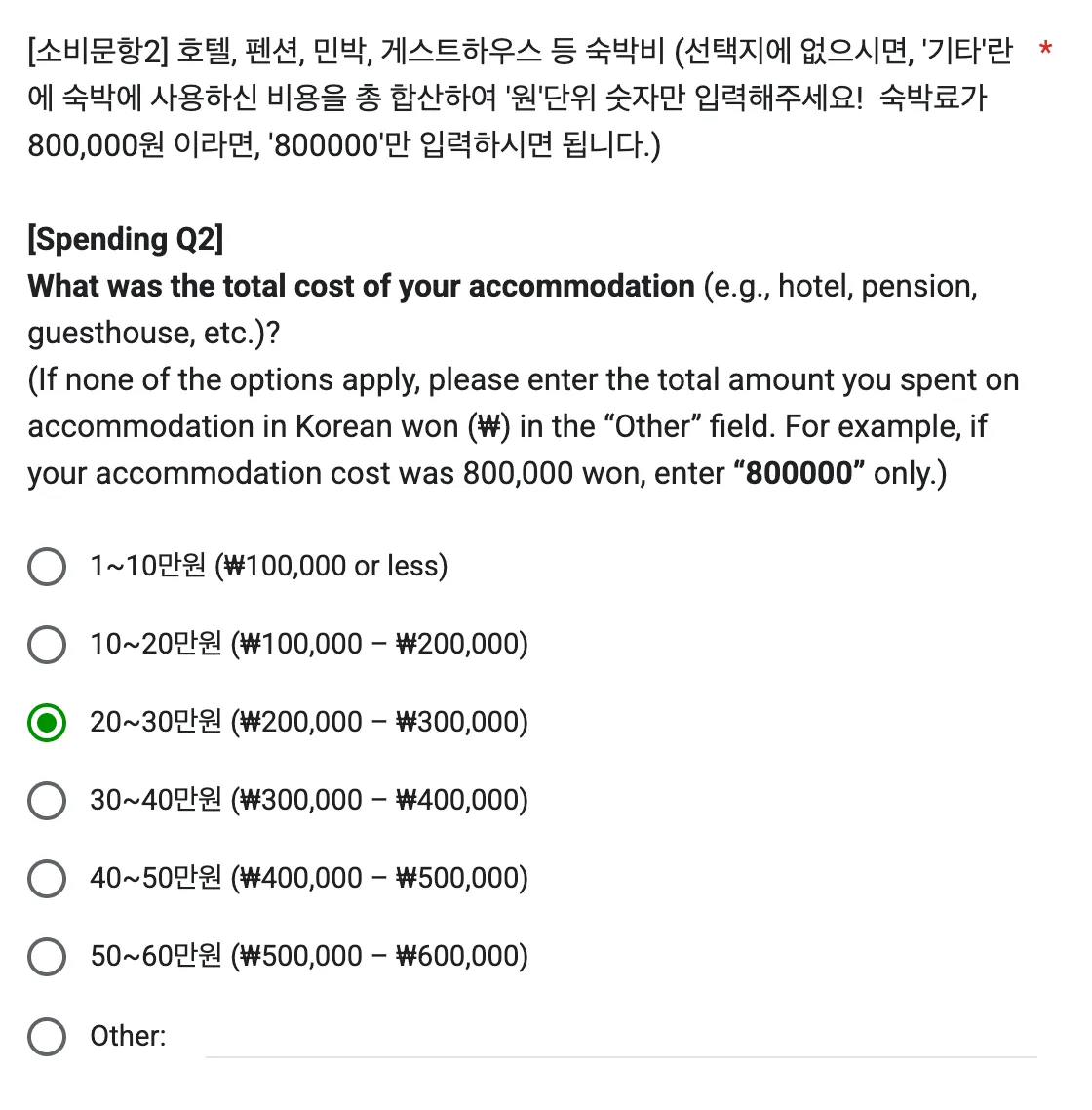Image resolution: width=1092 pixels, height=1110 pixels.
Task: Choose the 50~60만원 (₩500,000 – ₩600,000) option
Action: coord(47,957)
